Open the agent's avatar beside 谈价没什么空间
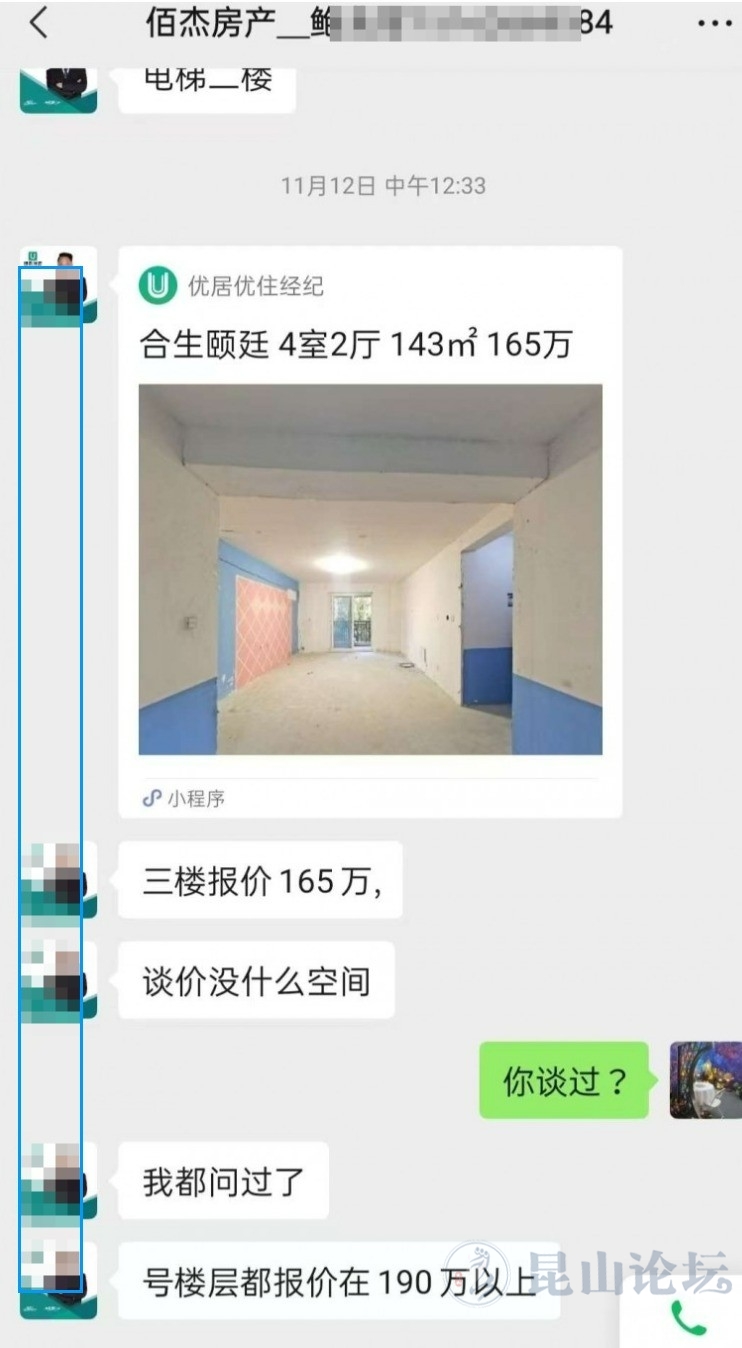Screen dimensions: 742x1348 pos(59,980)
